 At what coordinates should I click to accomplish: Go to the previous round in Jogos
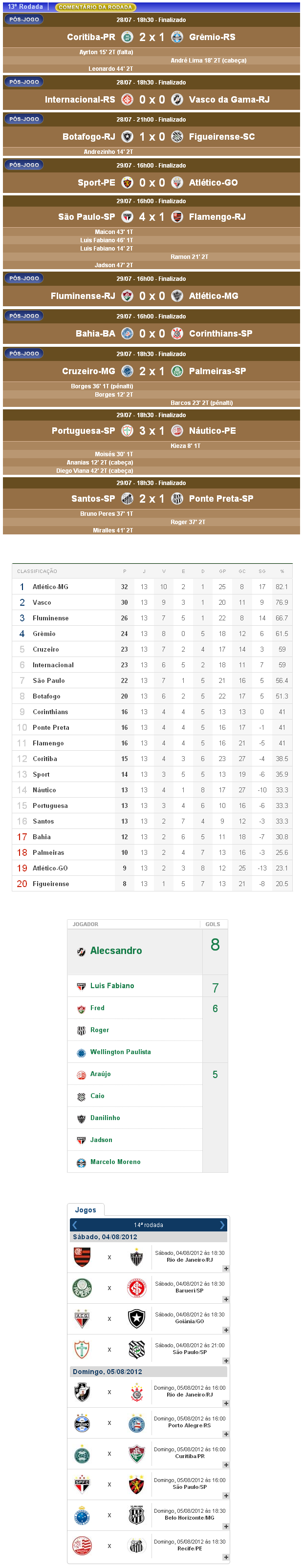click(x=75, y=1225)
